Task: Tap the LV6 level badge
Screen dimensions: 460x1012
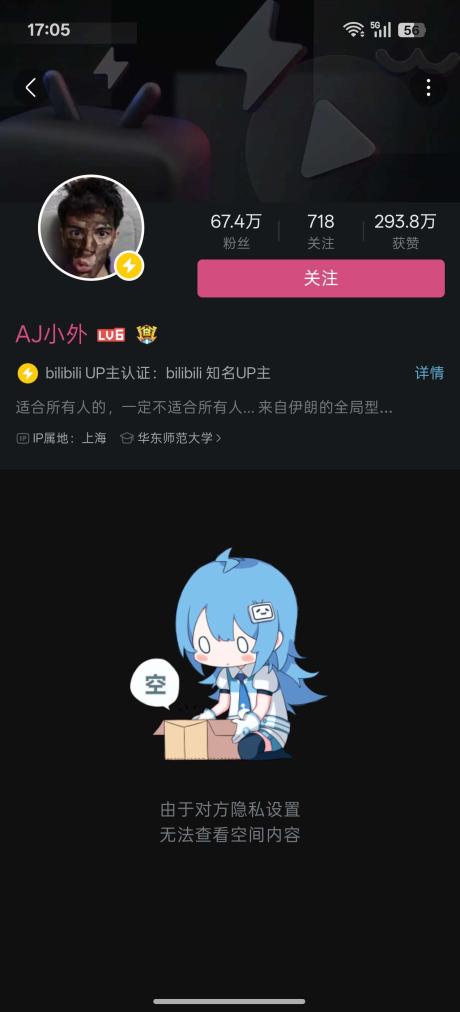Action: [110, 335]
